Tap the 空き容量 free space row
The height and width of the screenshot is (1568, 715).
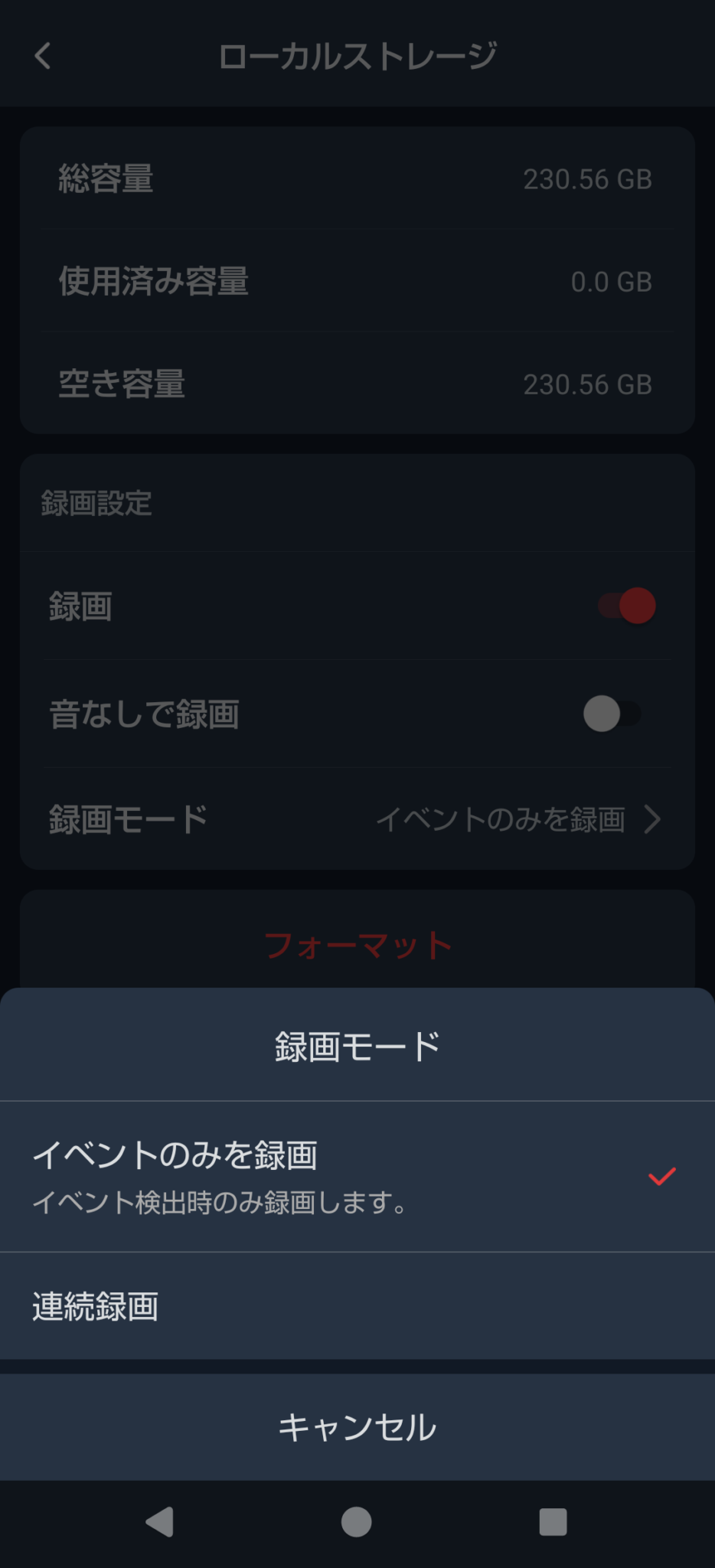tap(357, 384)
